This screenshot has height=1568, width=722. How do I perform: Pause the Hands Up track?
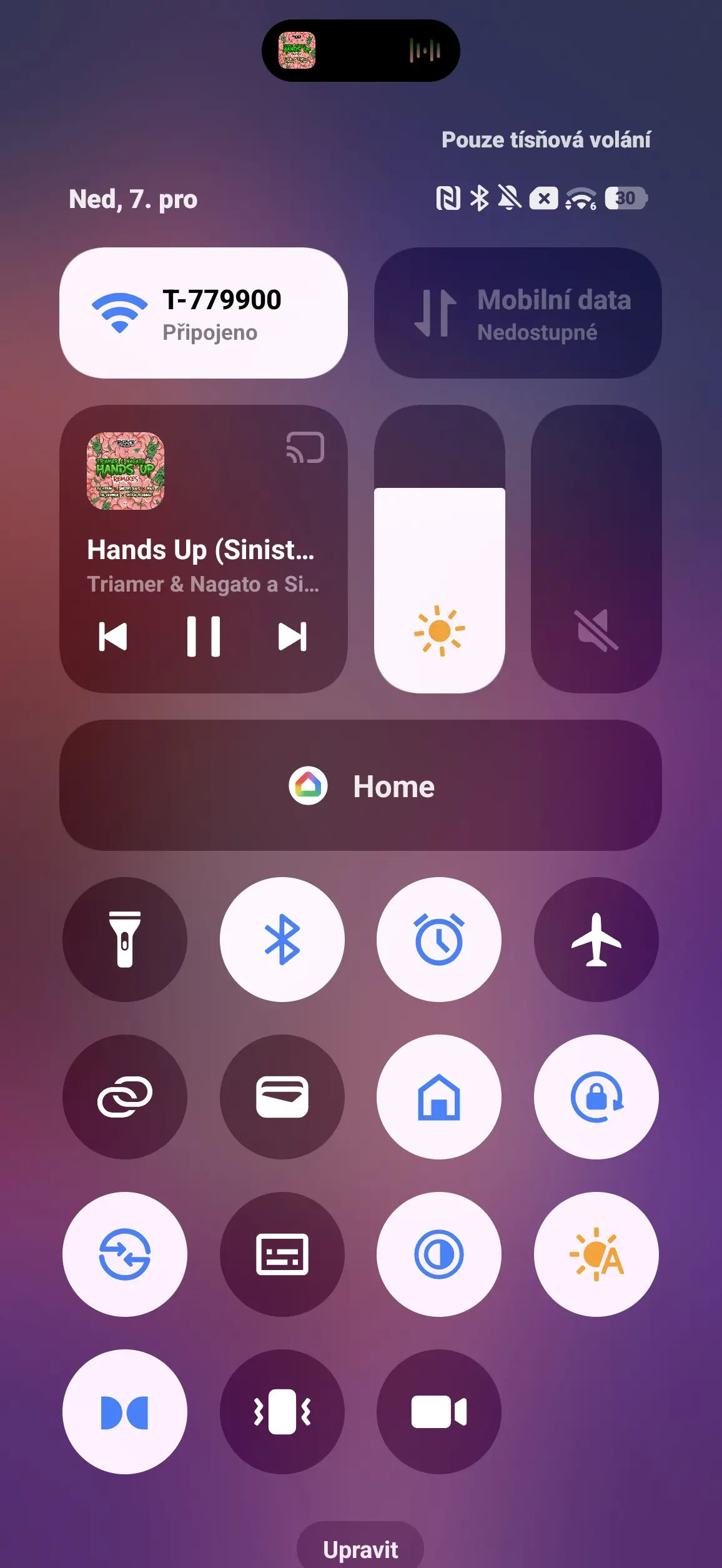click(x=204, y=637)
